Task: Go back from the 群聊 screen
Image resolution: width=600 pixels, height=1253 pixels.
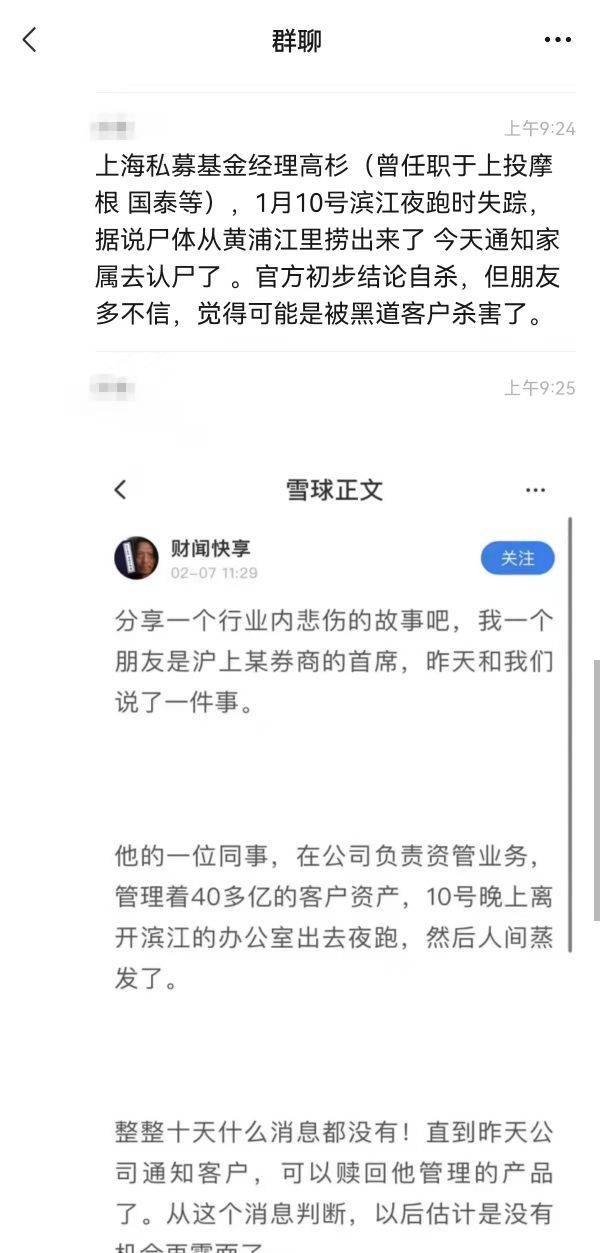Action: coord(29,40)
